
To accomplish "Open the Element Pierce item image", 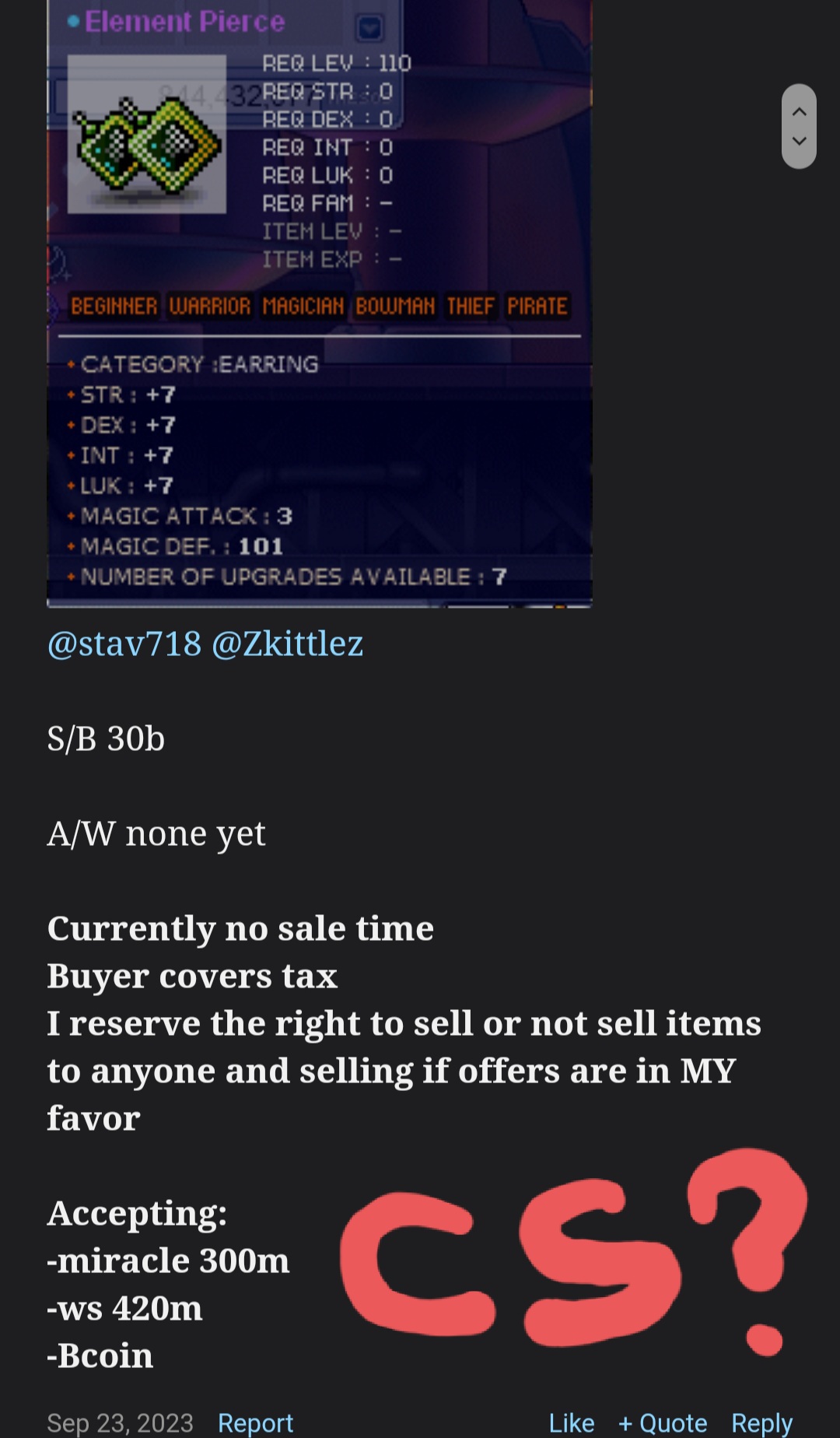I will coord(319,303).
